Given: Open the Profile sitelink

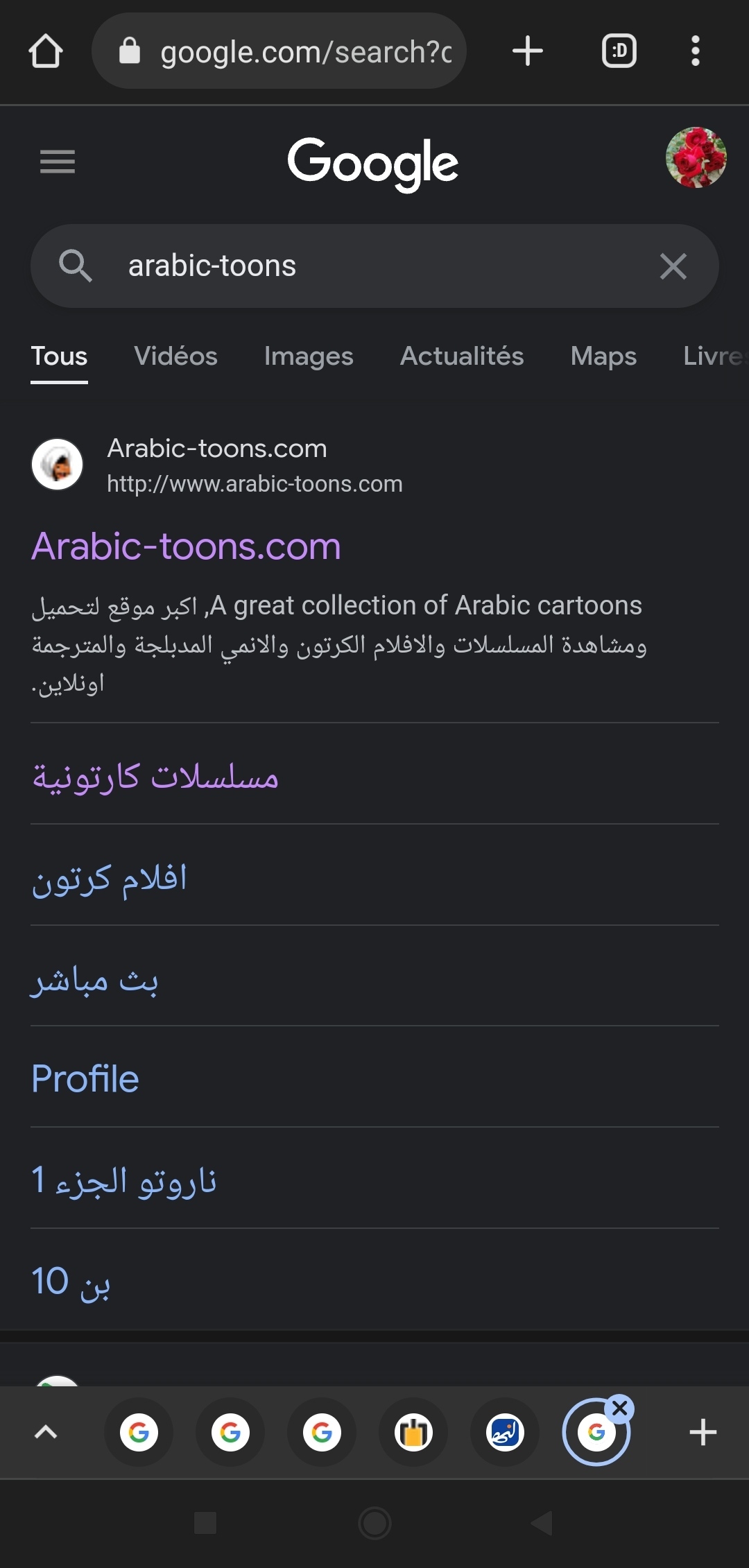Looking at the screenshot, I should 85,1079.
